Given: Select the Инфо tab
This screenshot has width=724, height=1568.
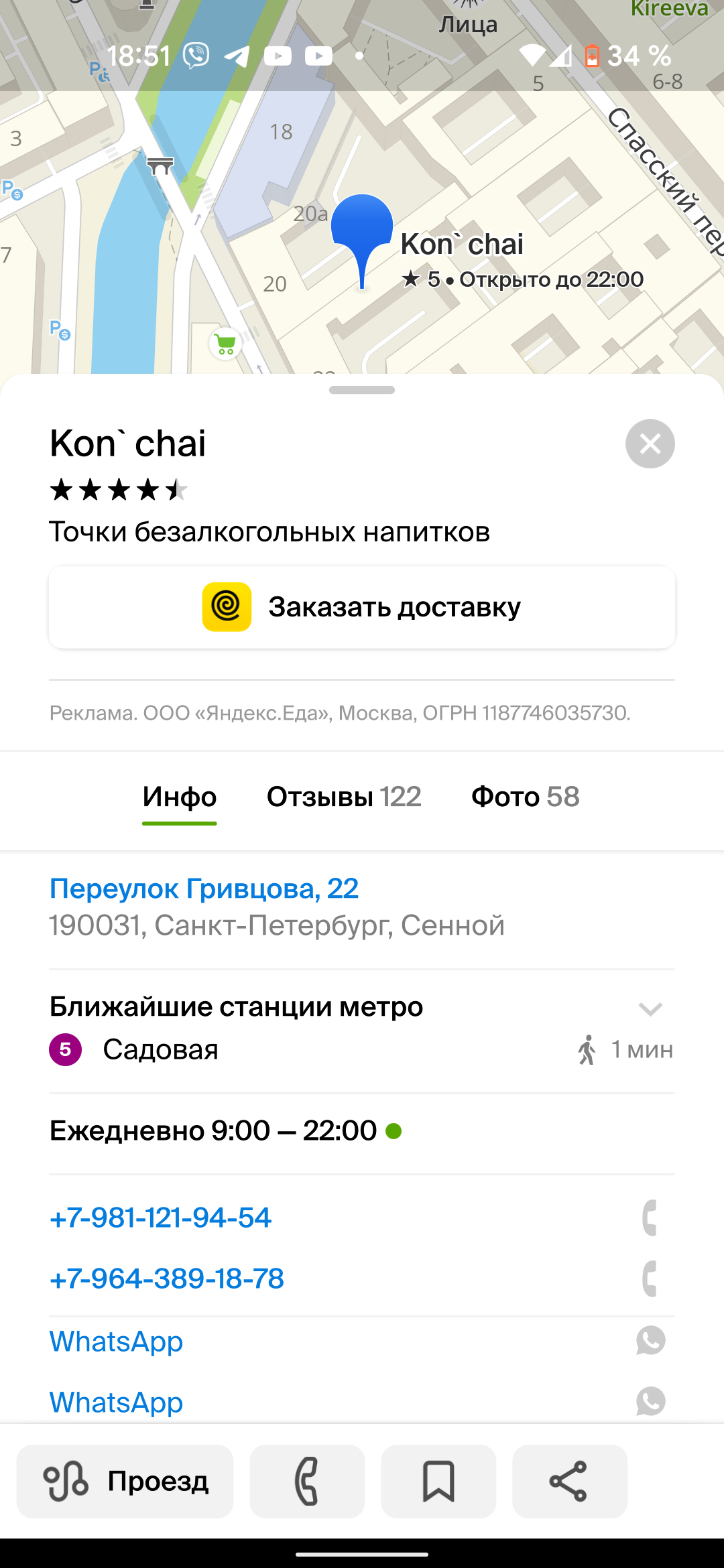Looking at the screenshot, I should [x=180, y=797].
